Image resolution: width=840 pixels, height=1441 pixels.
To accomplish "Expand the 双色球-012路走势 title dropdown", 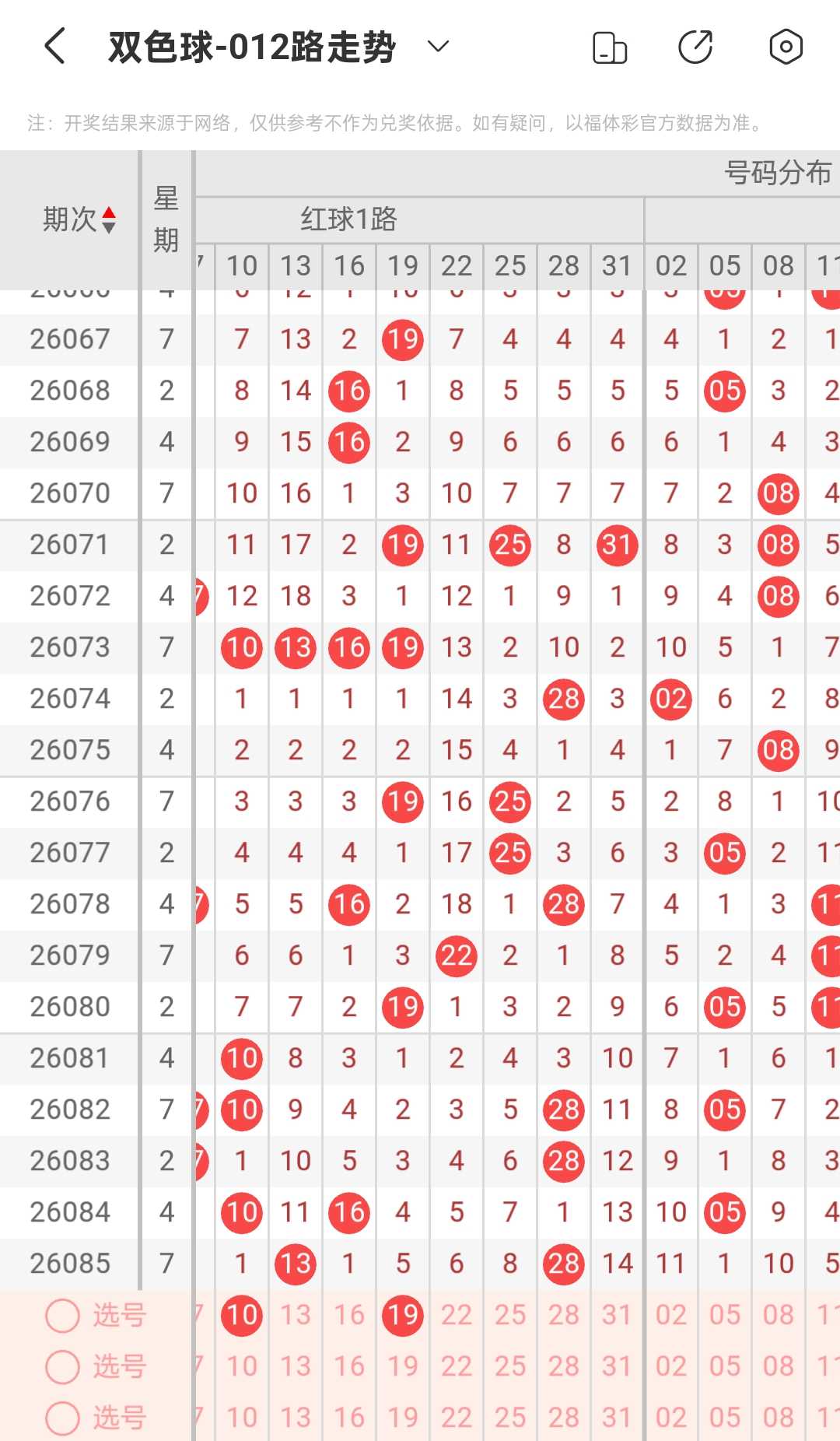I will (x=439, y=47).
